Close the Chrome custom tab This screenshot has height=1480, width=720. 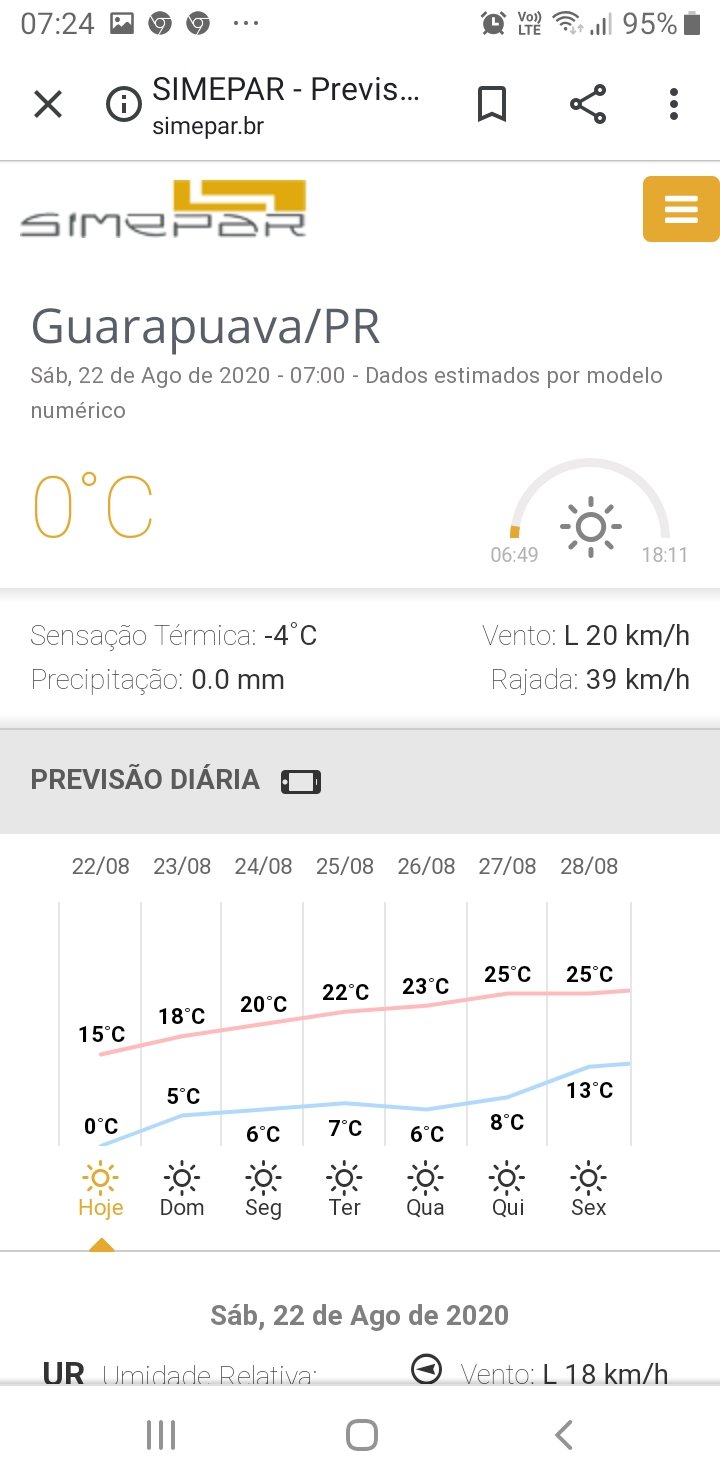[x=48, y=104]
